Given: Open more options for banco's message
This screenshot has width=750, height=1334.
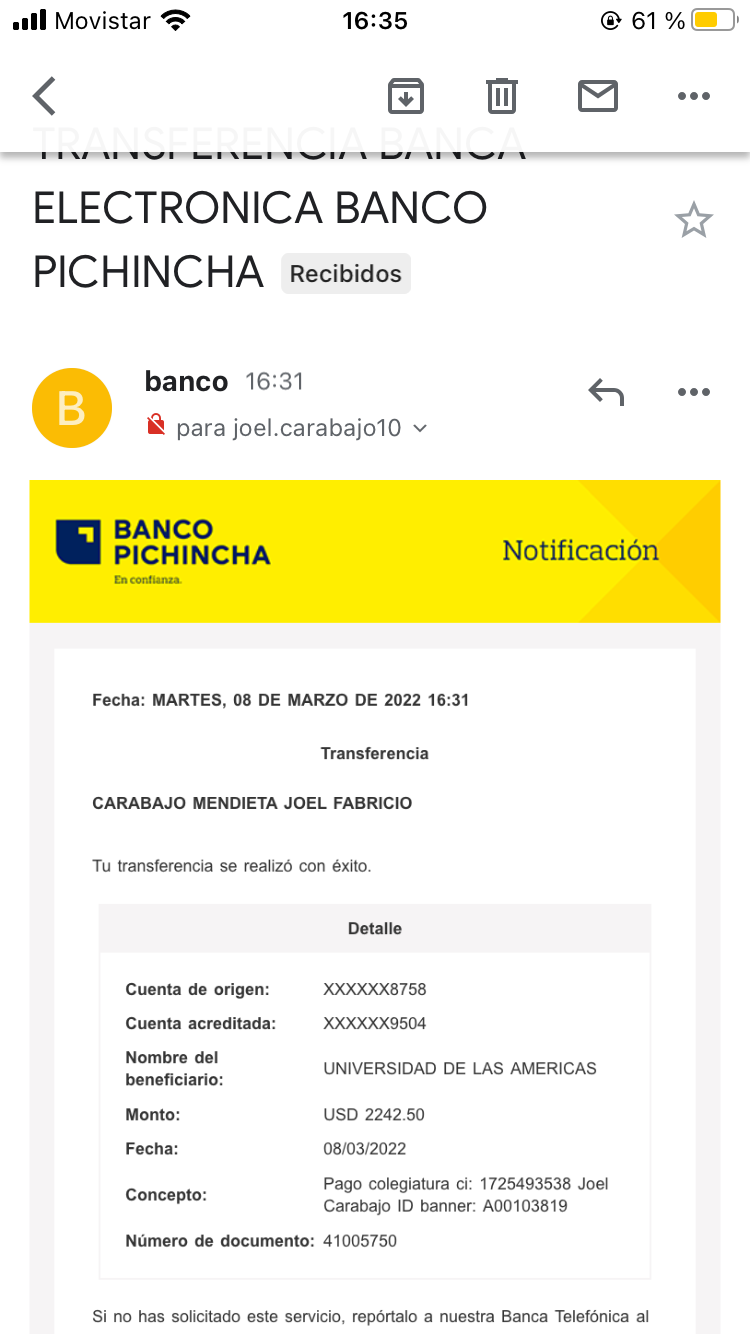Looking at the screenshot, I should 693,392.
